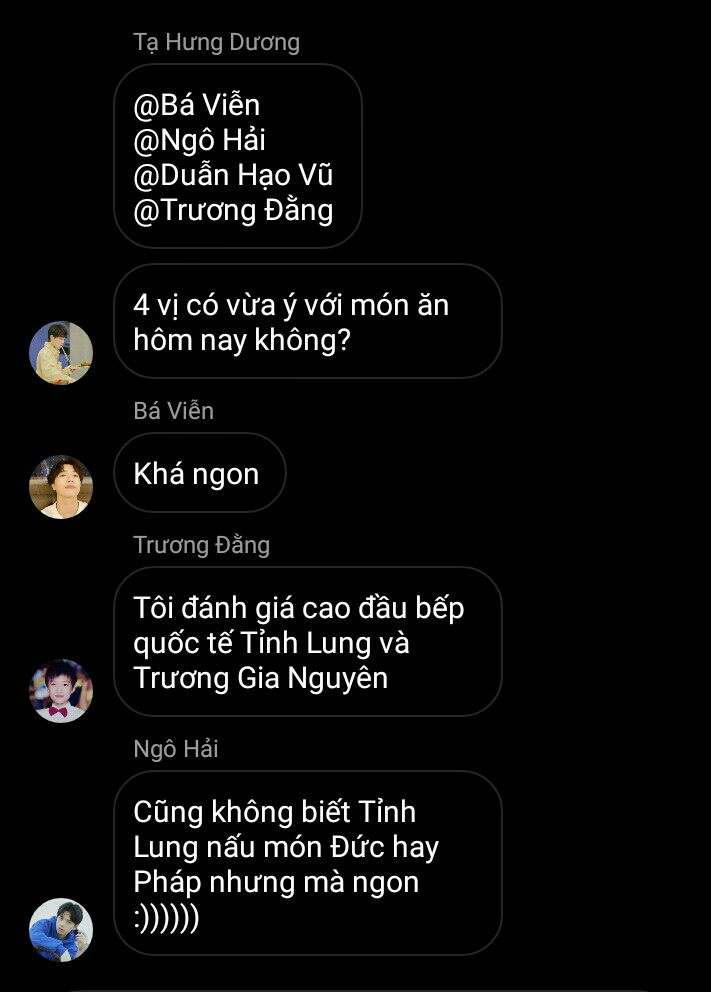View Trương Đằng's profile from his avatar

pyautogui.click(x=61, y=690)
